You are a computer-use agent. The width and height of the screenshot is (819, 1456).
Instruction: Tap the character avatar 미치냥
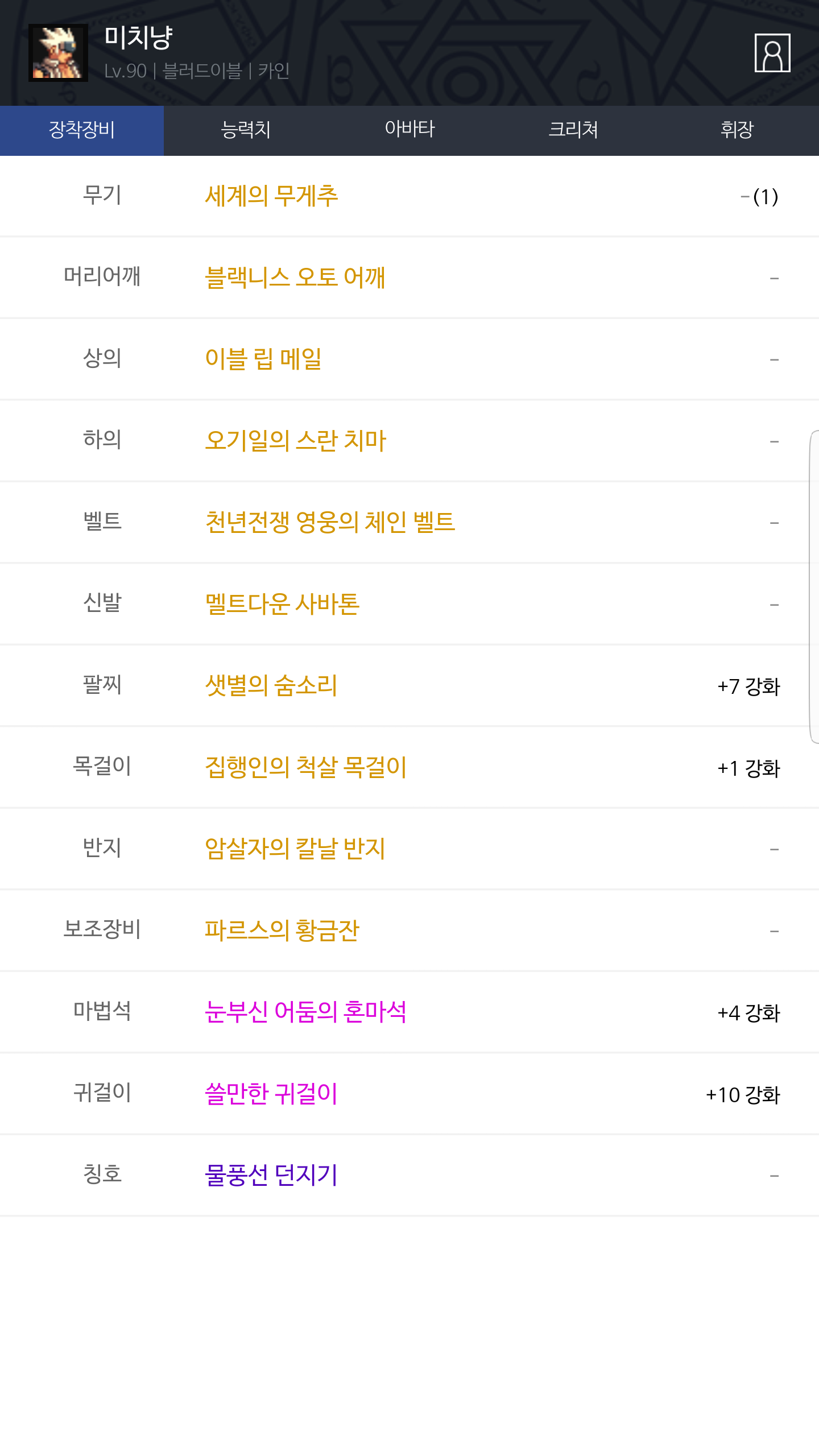(58, 53)
